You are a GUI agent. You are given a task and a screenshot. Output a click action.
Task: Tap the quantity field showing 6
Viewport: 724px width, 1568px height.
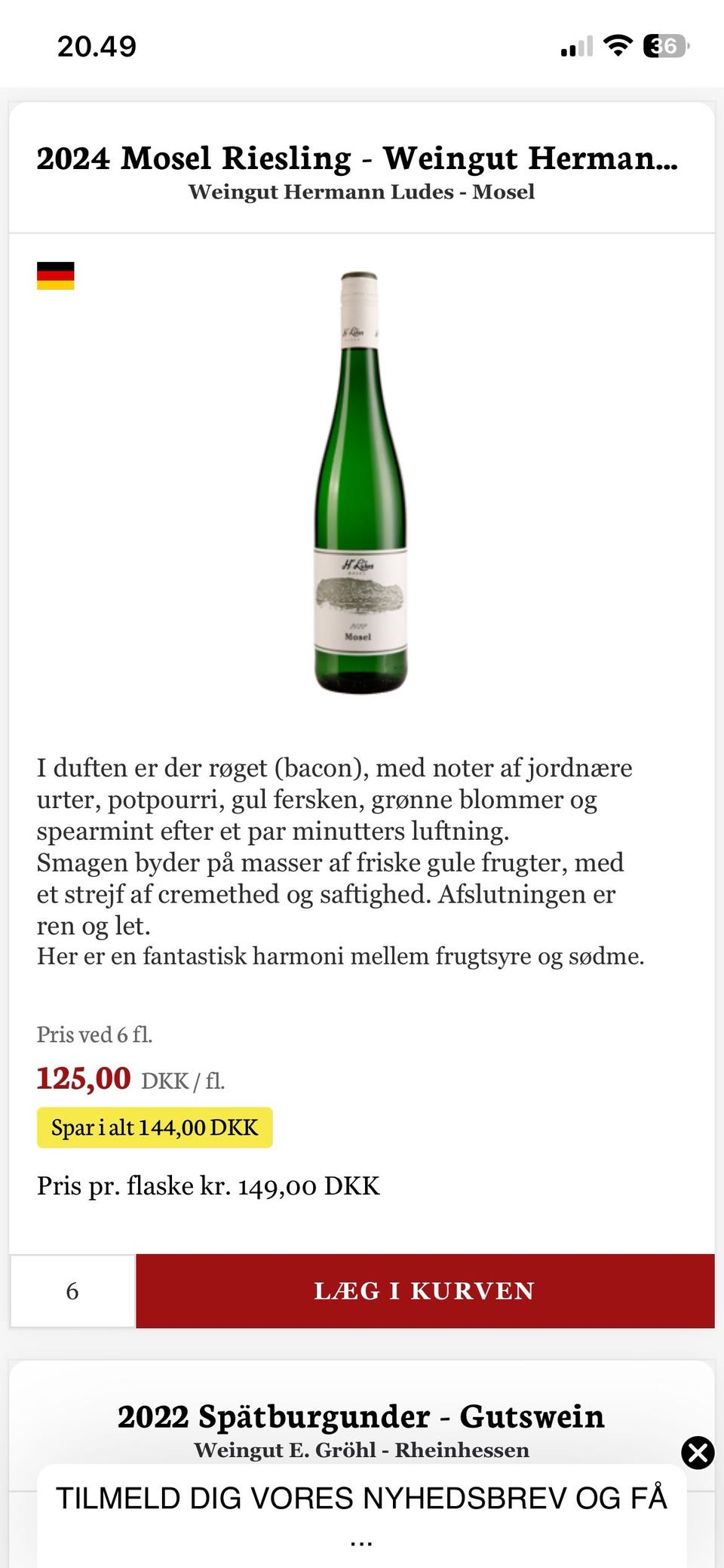point(72,1291)
